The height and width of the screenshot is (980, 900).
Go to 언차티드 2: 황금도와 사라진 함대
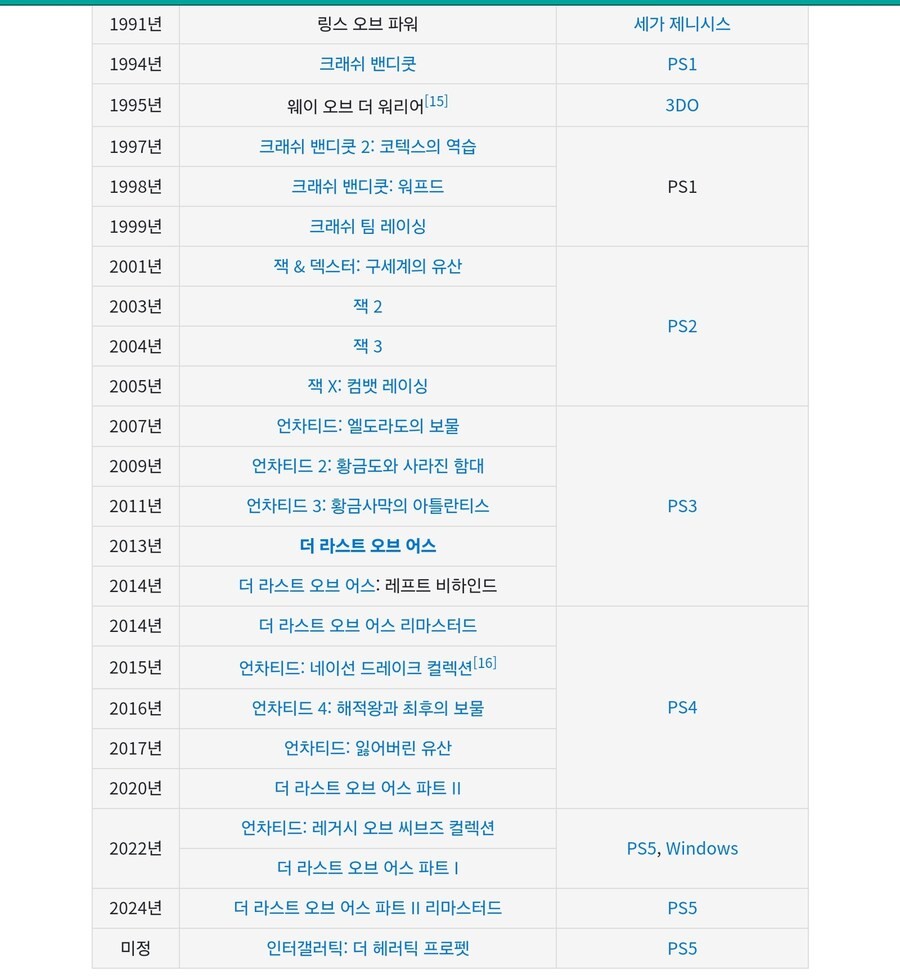tap(367, 466)
